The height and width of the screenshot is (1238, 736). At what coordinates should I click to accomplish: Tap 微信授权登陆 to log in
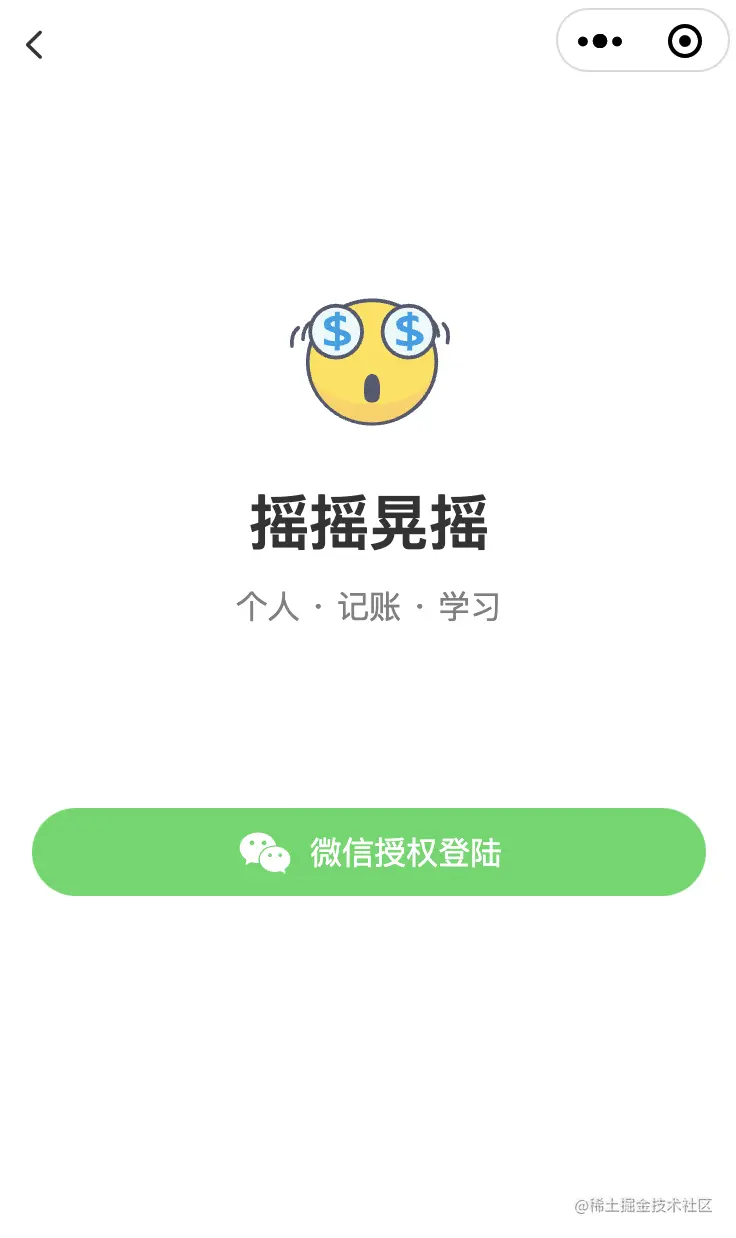click(x=369, y=852)
